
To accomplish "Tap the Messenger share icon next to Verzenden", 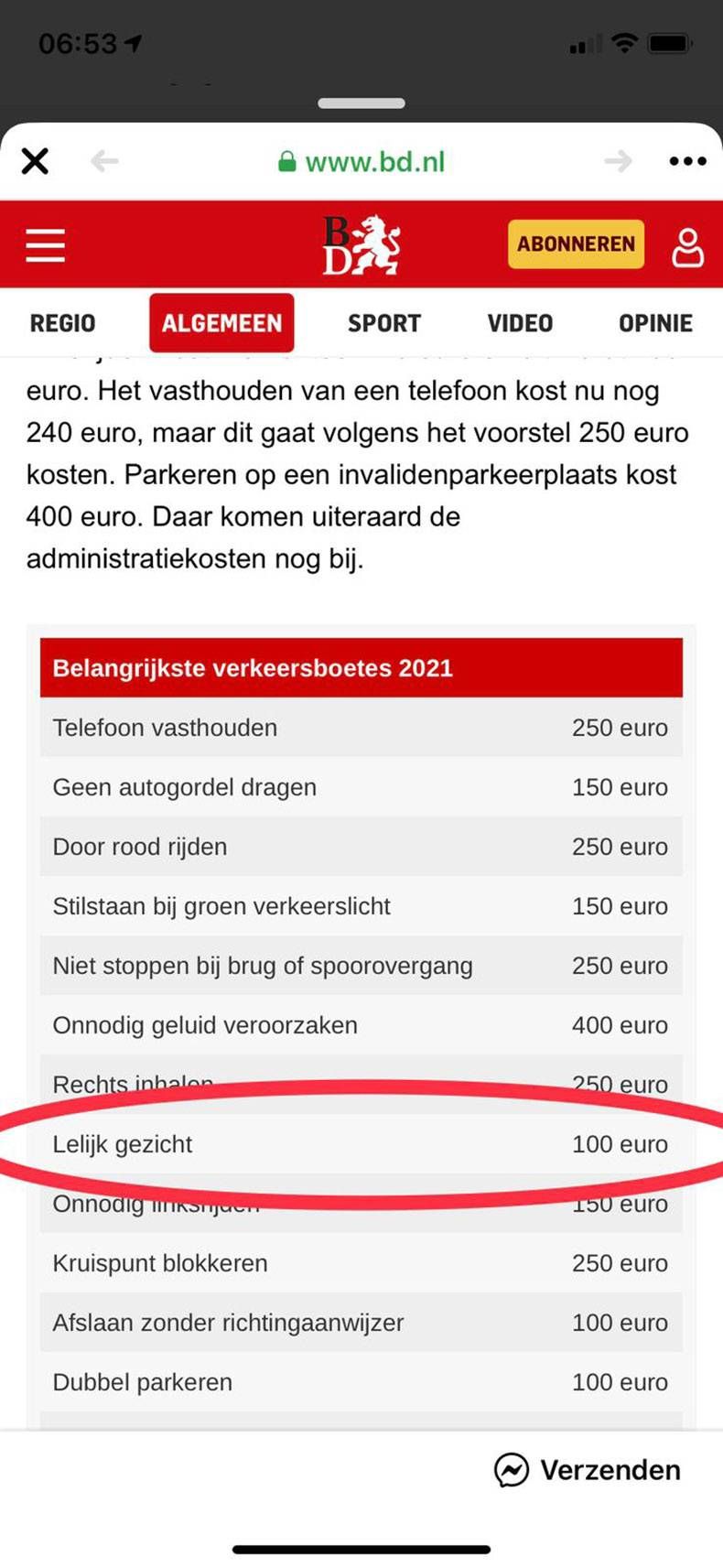I will point(513,1469).
